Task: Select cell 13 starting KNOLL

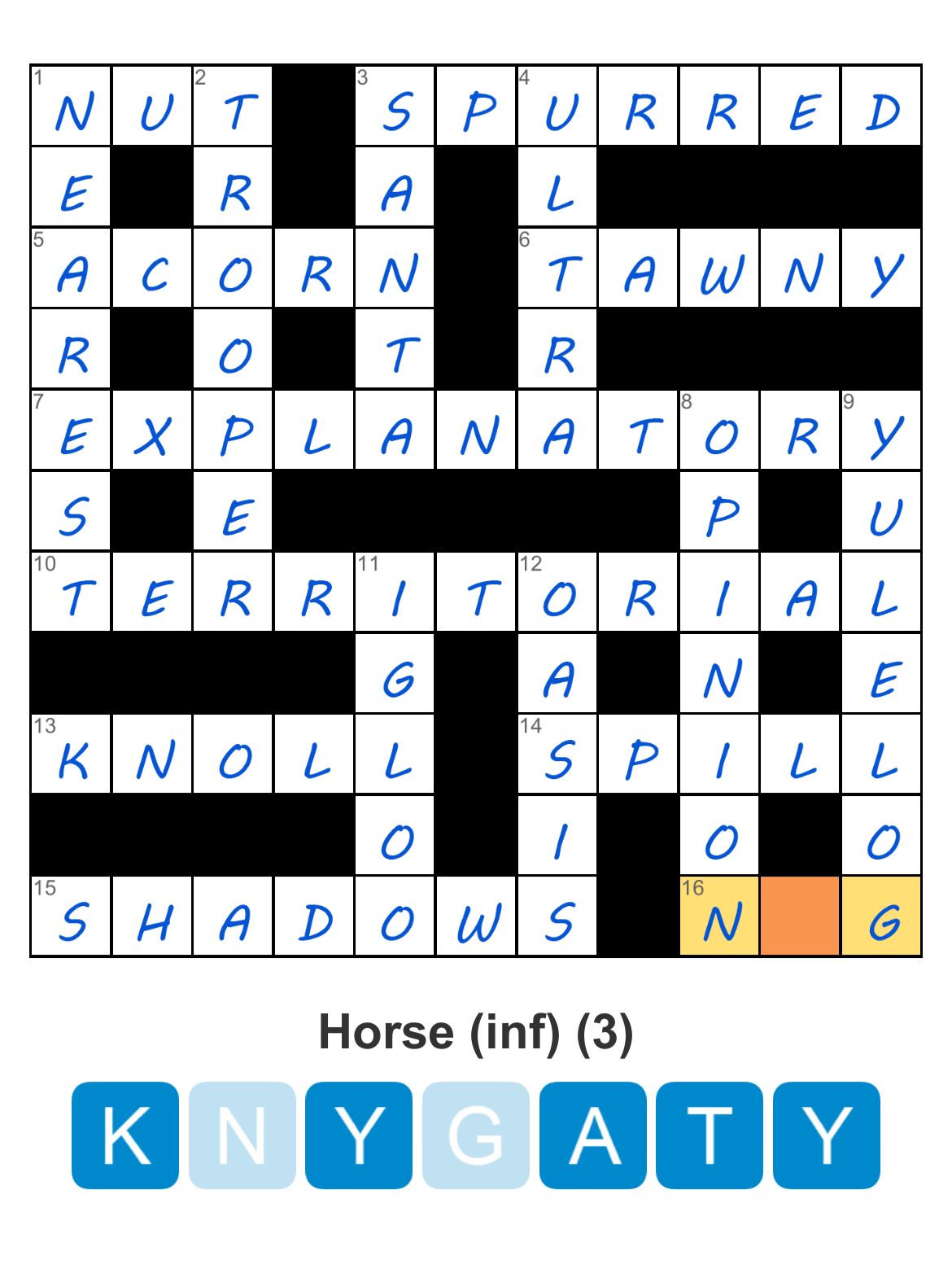Action: click(71, 754)
